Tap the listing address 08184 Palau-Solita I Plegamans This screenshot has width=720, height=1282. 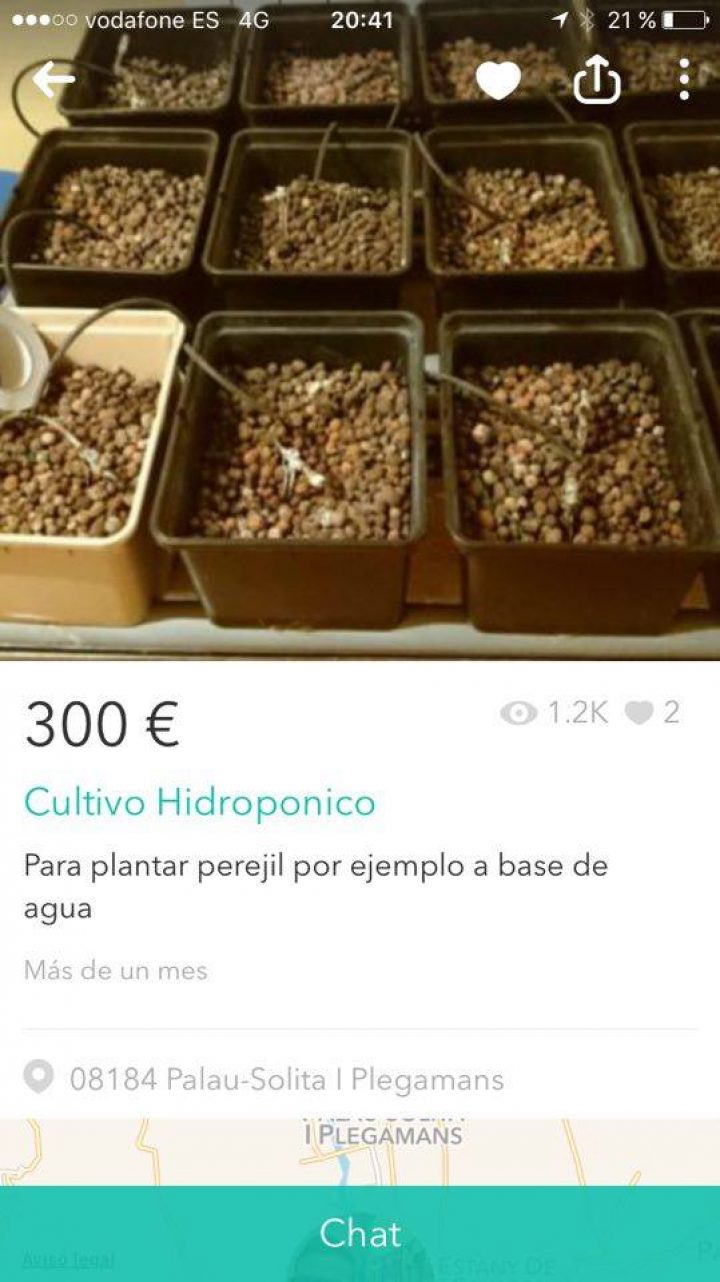pos(283,1078)
